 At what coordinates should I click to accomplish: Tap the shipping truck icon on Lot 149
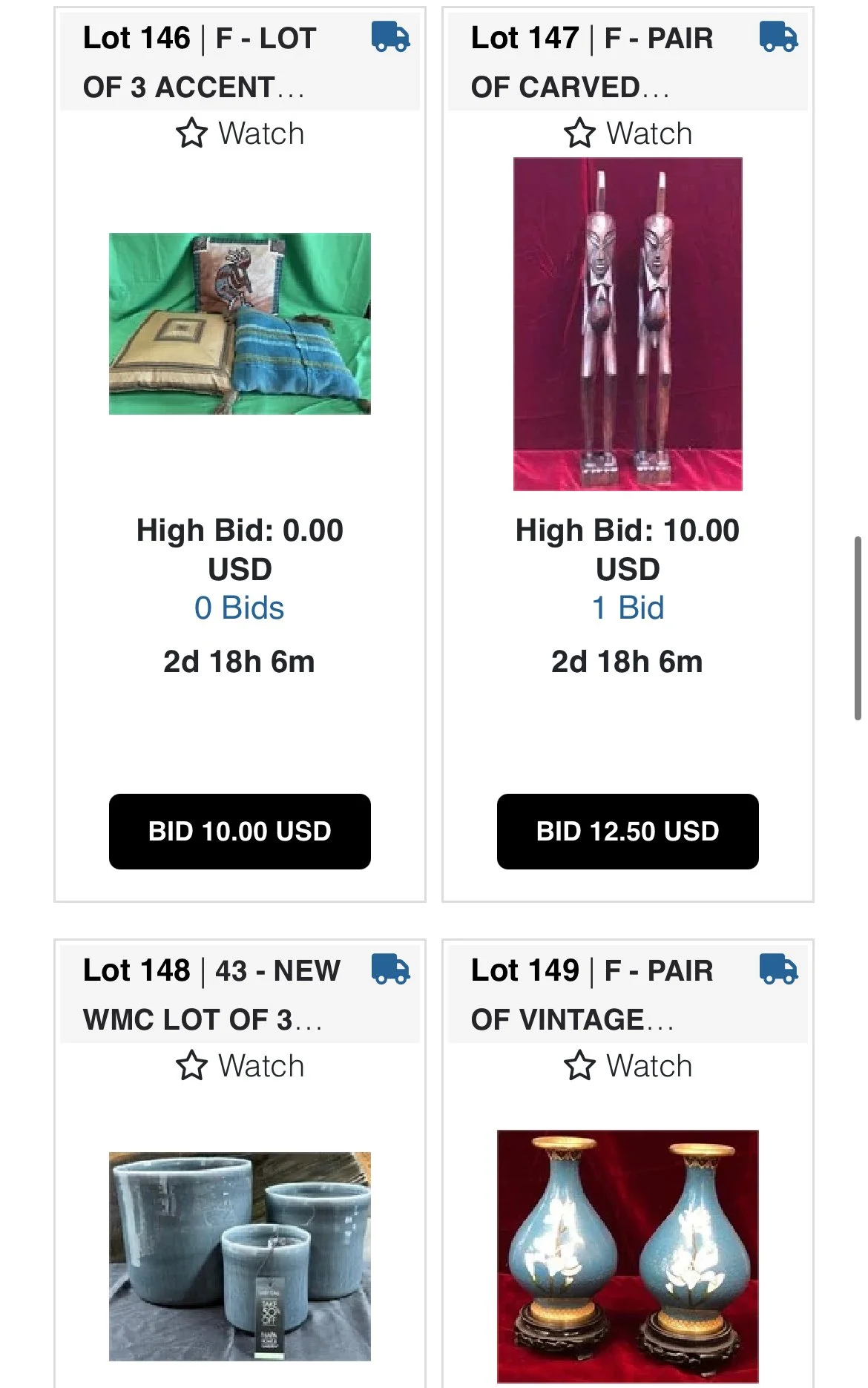pyautogui.click(x=778, y=969)
